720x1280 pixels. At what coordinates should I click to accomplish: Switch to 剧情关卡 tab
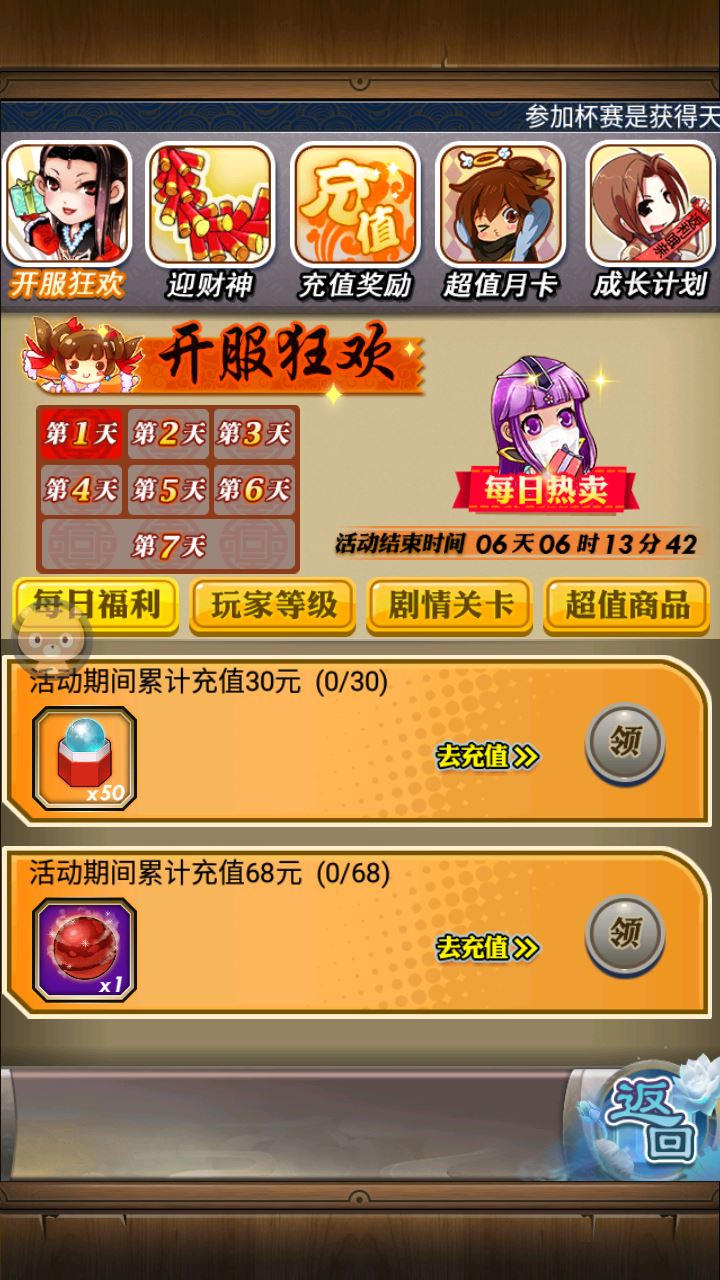point(449,605)
